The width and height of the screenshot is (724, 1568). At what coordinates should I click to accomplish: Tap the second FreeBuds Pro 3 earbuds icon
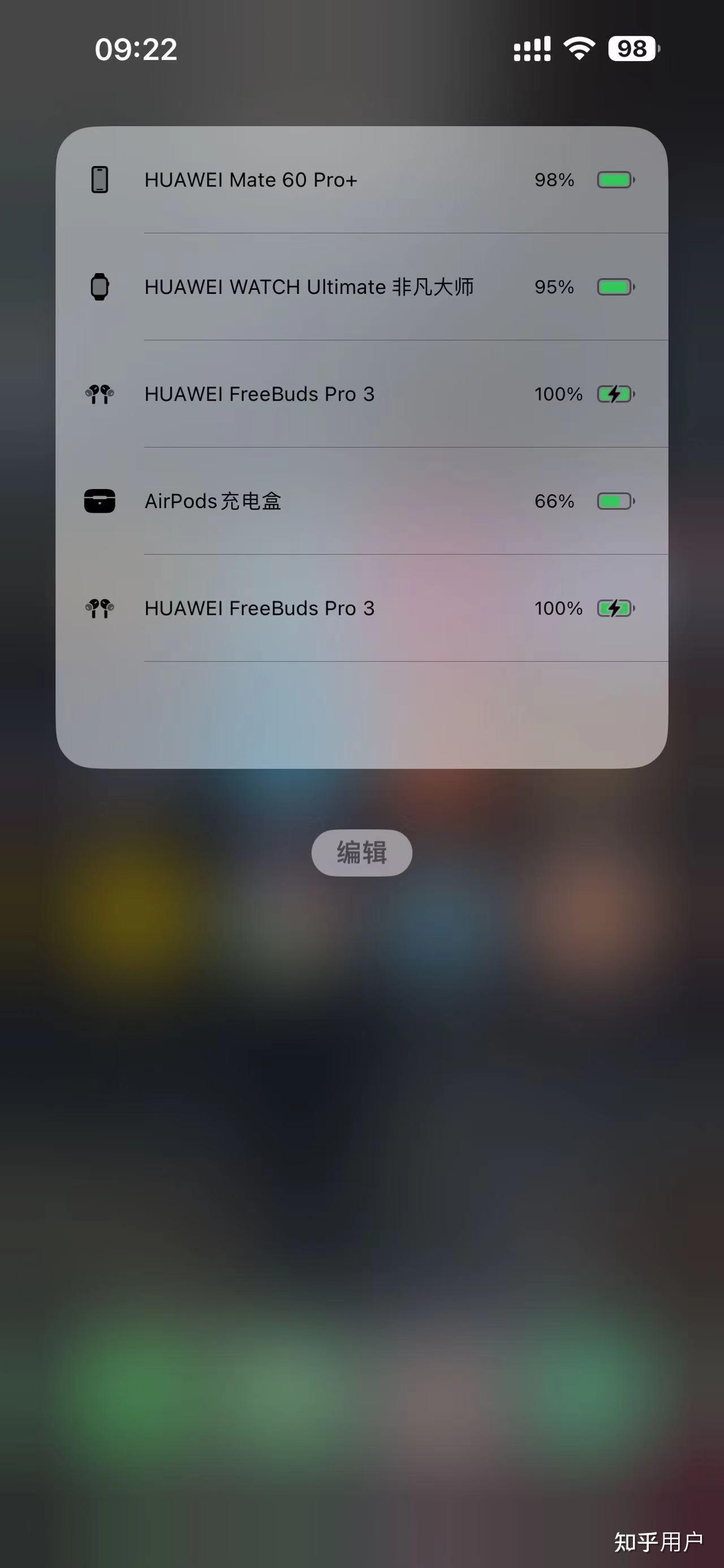(99, 608)
